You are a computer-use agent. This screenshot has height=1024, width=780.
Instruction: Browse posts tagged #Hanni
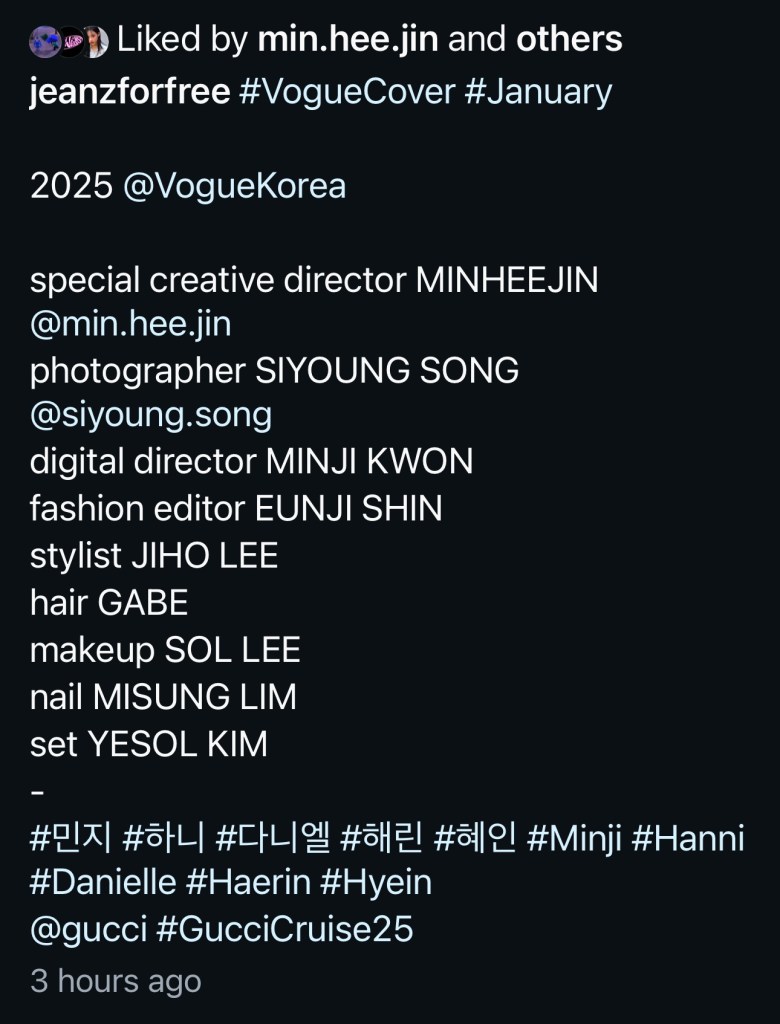(689, 838)
